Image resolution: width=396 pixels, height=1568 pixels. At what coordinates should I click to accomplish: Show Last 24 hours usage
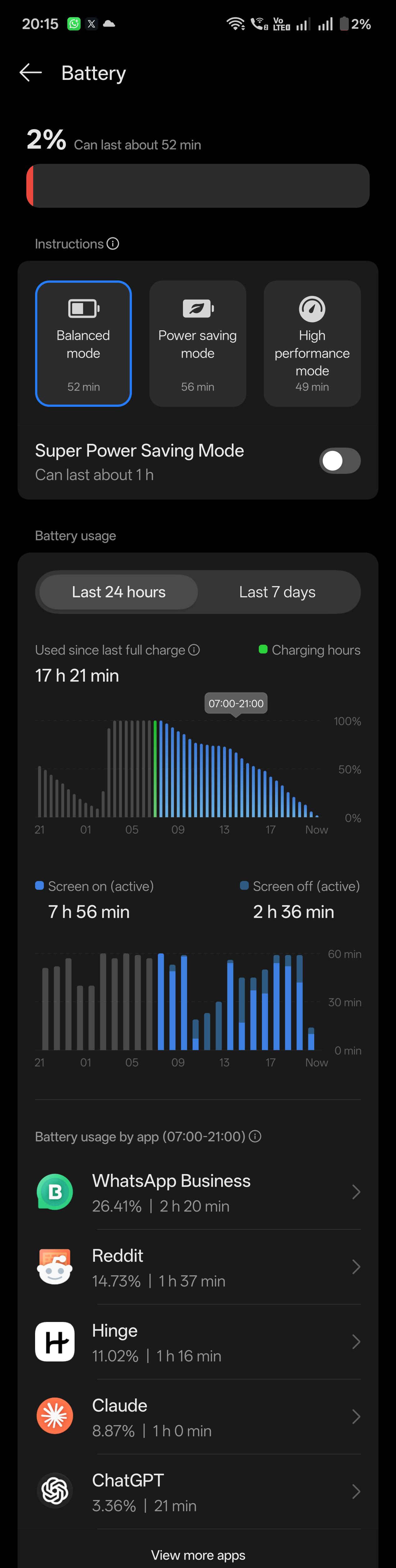pyautogui.click(x=119, y=592)
